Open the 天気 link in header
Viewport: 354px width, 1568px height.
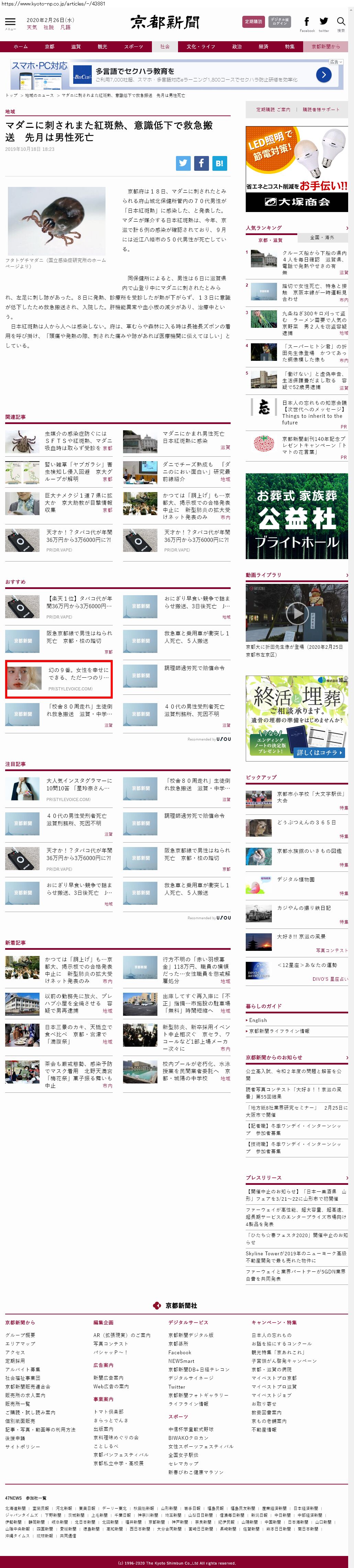[32, 27]
